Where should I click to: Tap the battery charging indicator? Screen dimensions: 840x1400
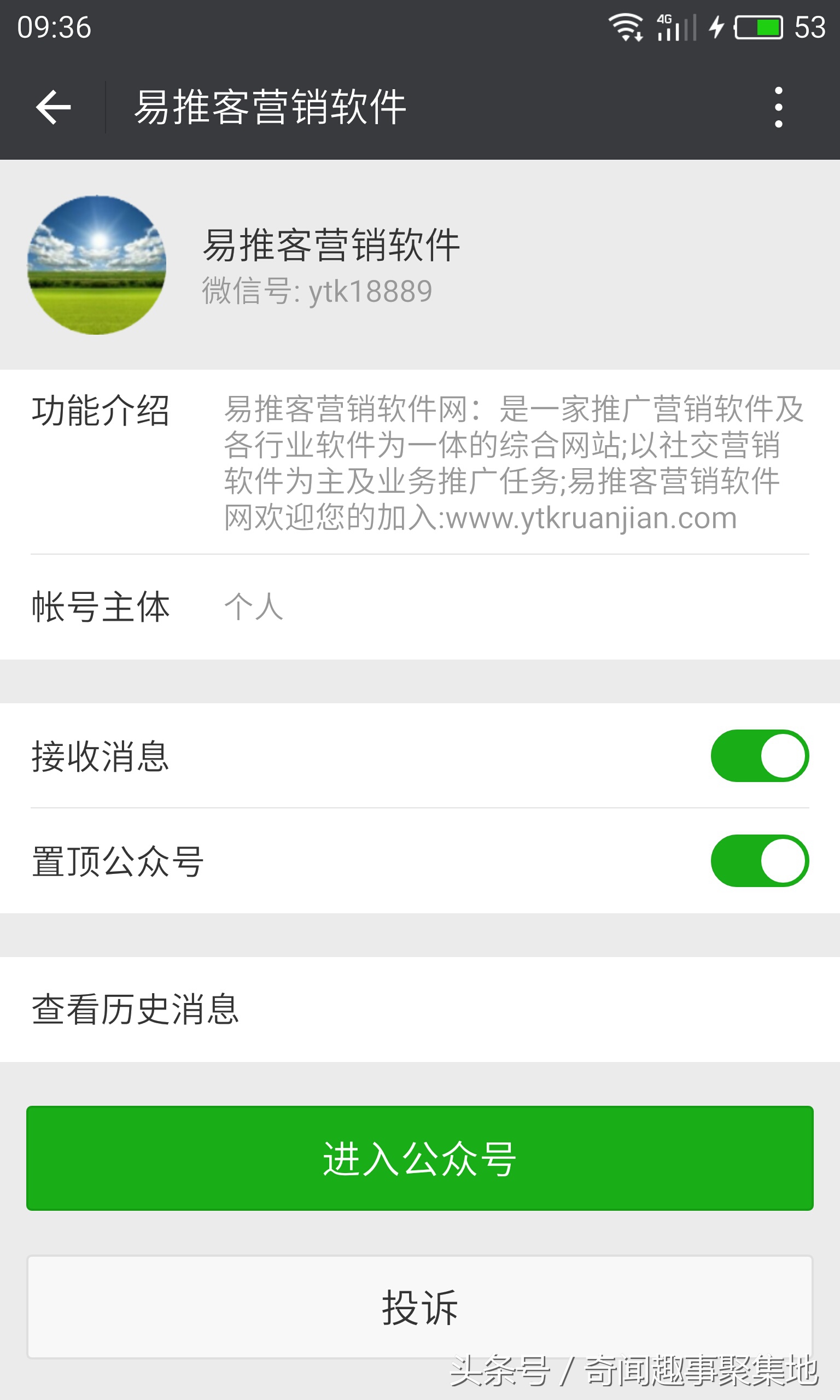(715, 26)
